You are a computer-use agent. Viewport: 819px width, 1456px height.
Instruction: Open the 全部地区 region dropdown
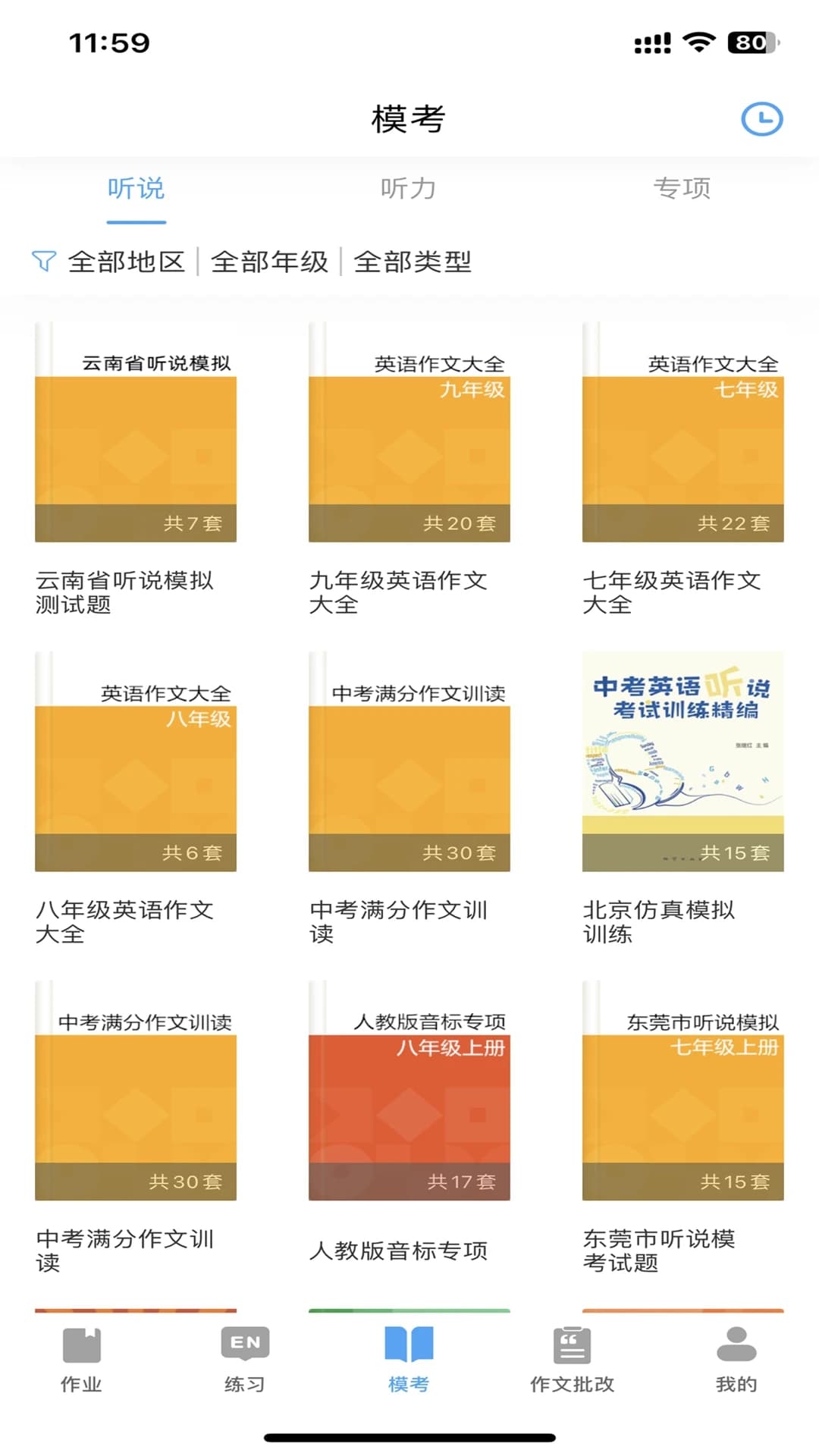click(126, 261)
